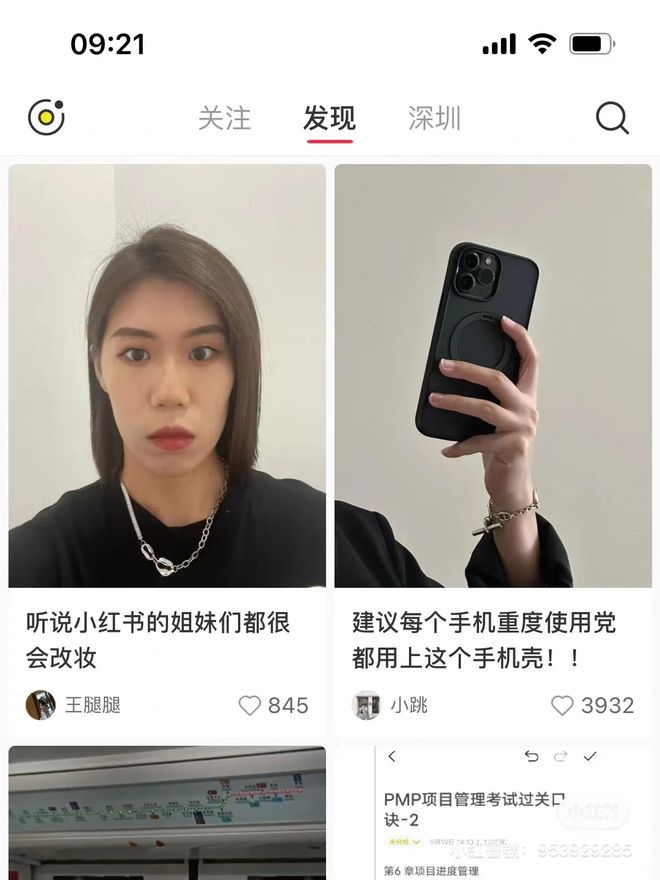This screenshot has width=660, height=880.
Task: Open the search magnifier icon
Action: [612, 118]
